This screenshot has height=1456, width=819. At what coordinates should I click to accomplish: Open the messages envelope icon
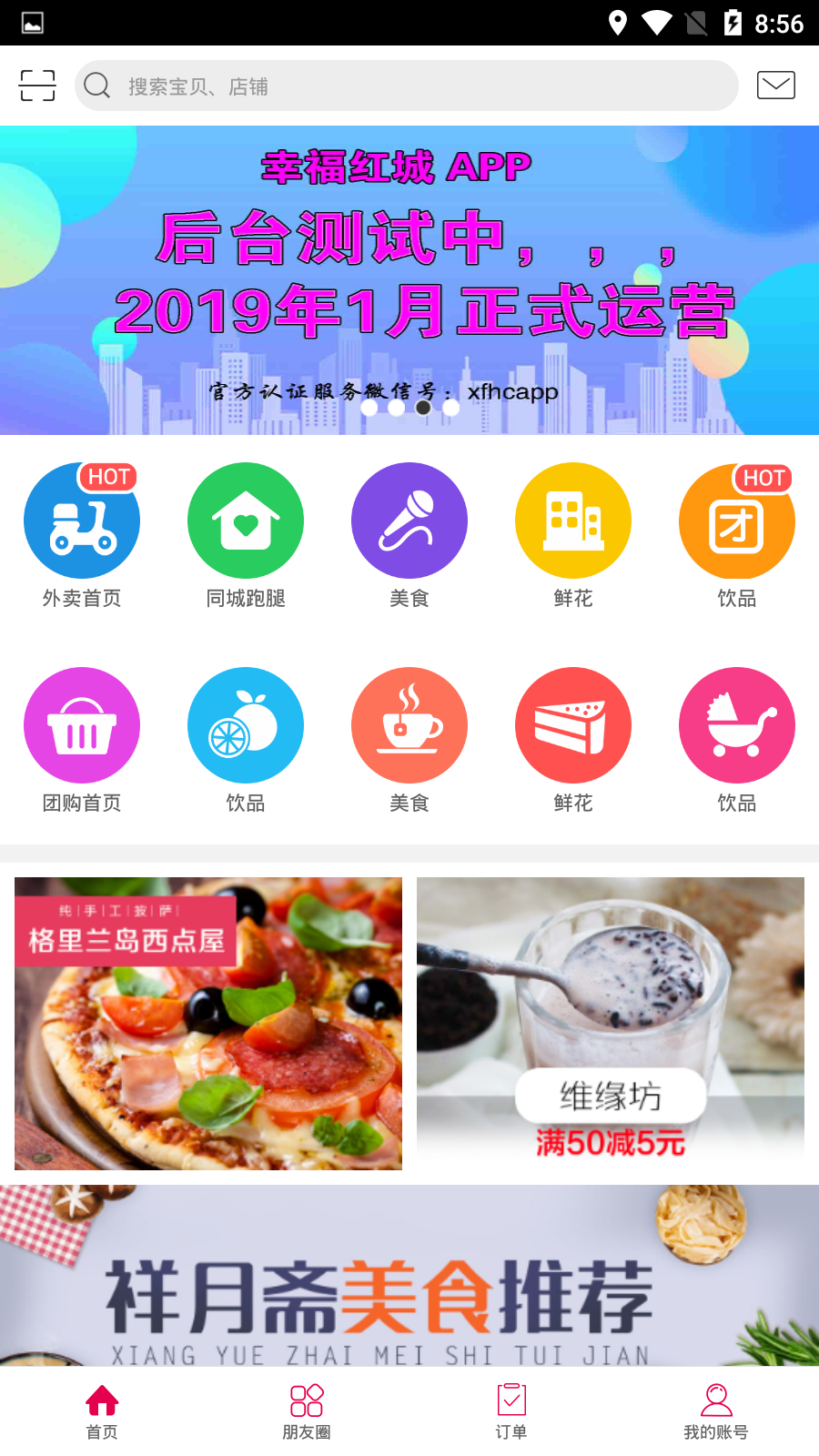point(775,86)
